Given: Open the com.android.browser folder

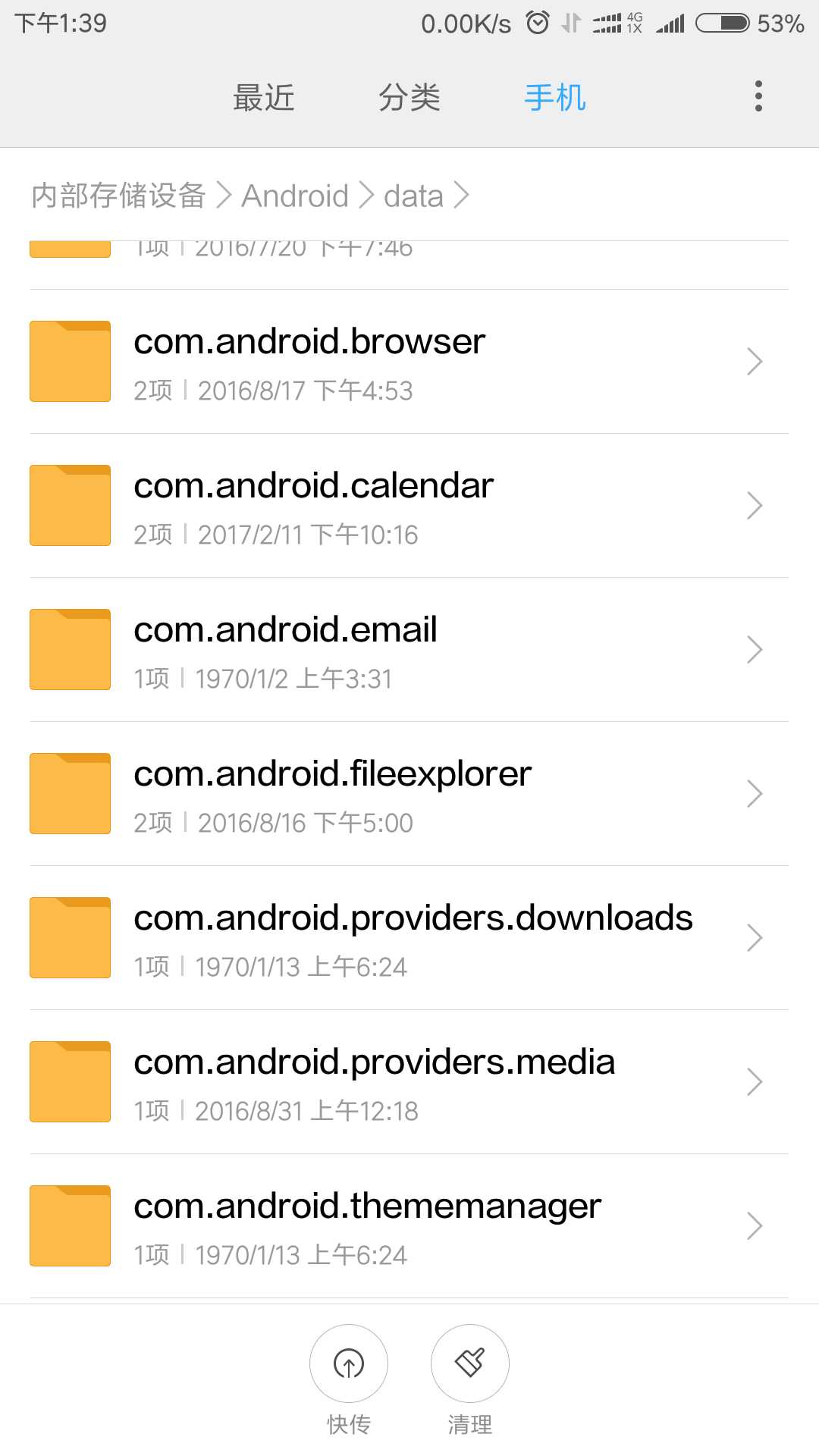Looking at the screenshot, I should 409,362.
